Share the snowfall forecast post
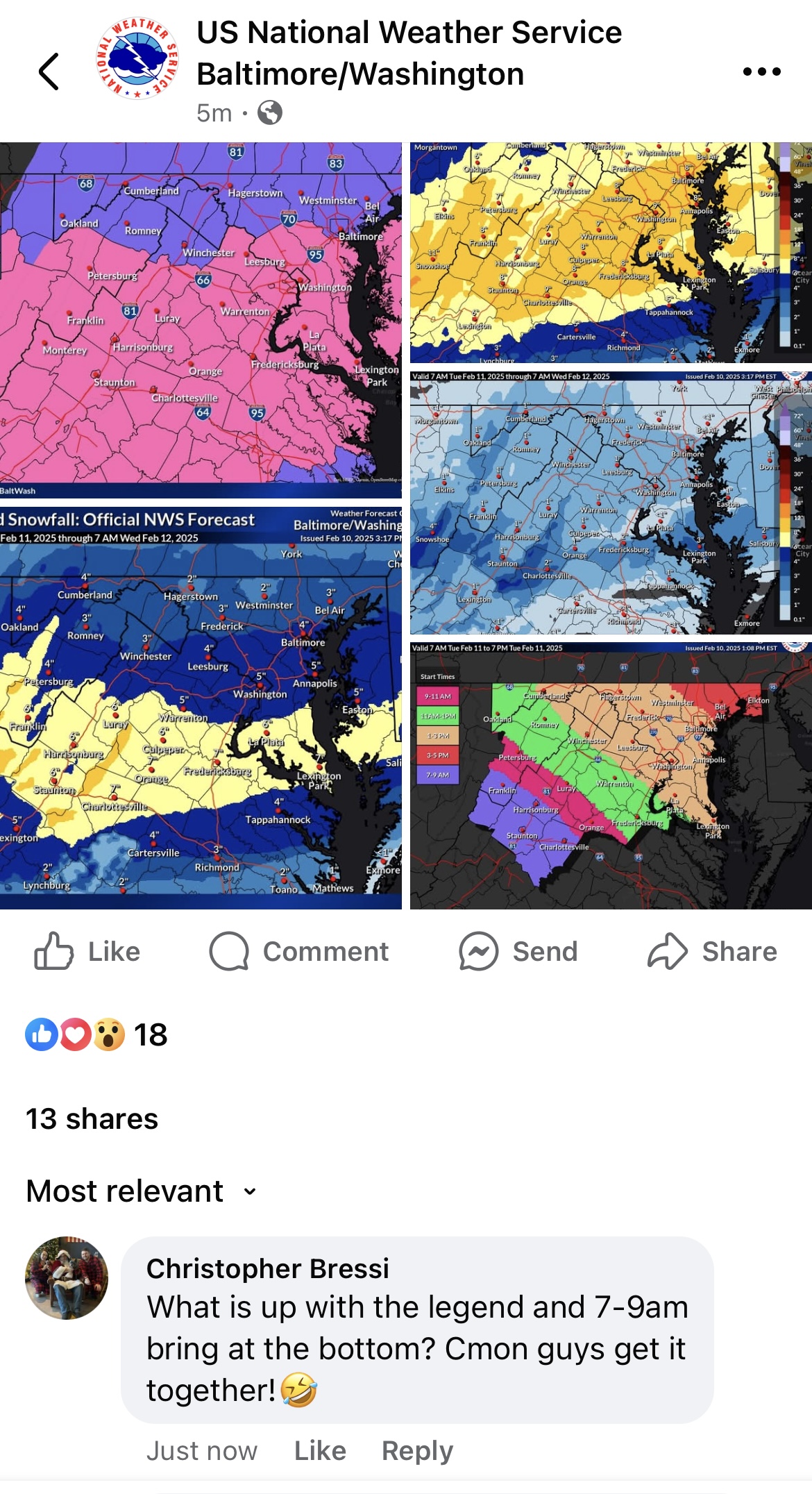 pyautogui.click(x=712, y=951)
